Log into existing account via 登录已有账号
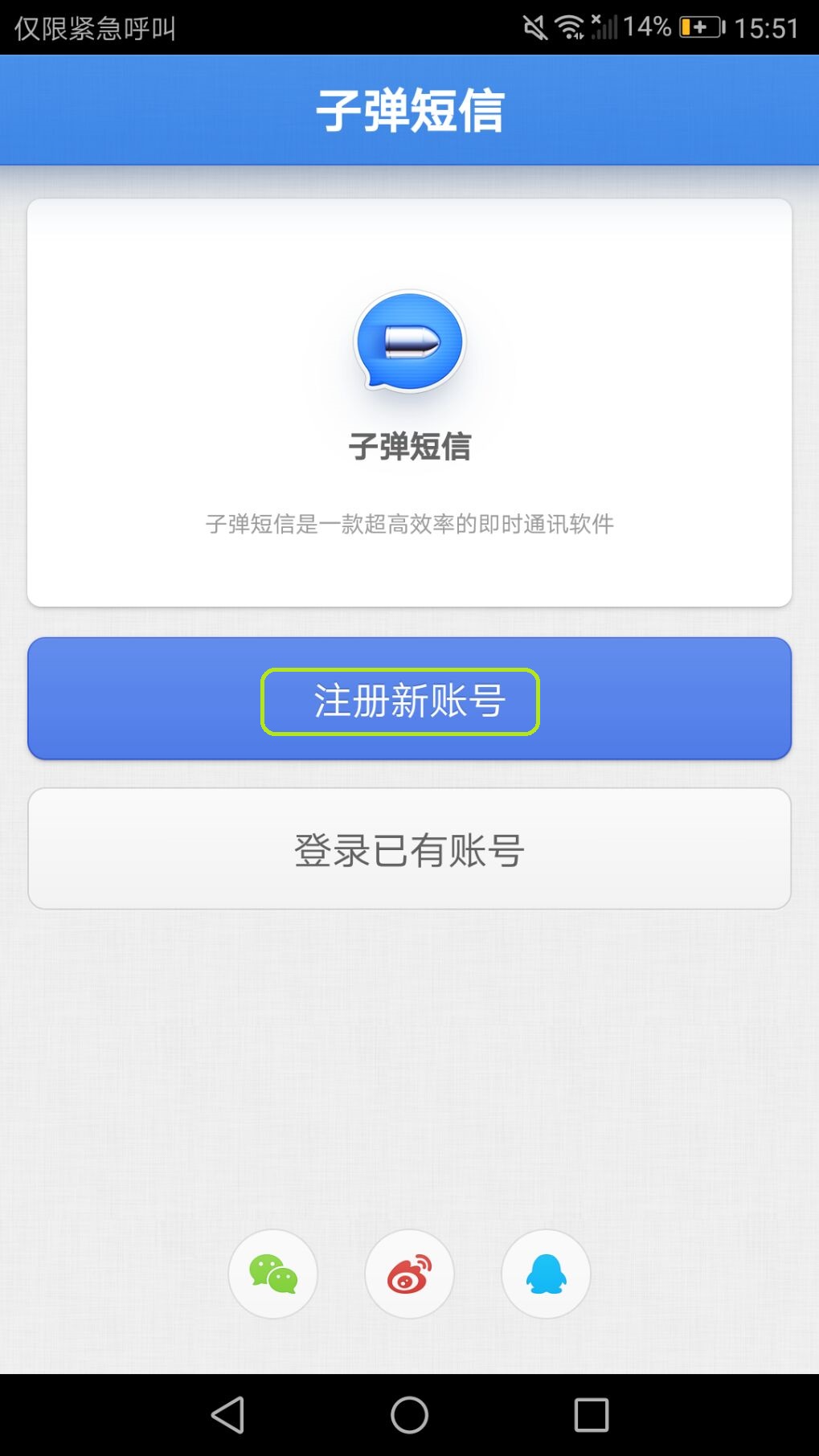Screen dimensions: 819x1456 point(409,848)
